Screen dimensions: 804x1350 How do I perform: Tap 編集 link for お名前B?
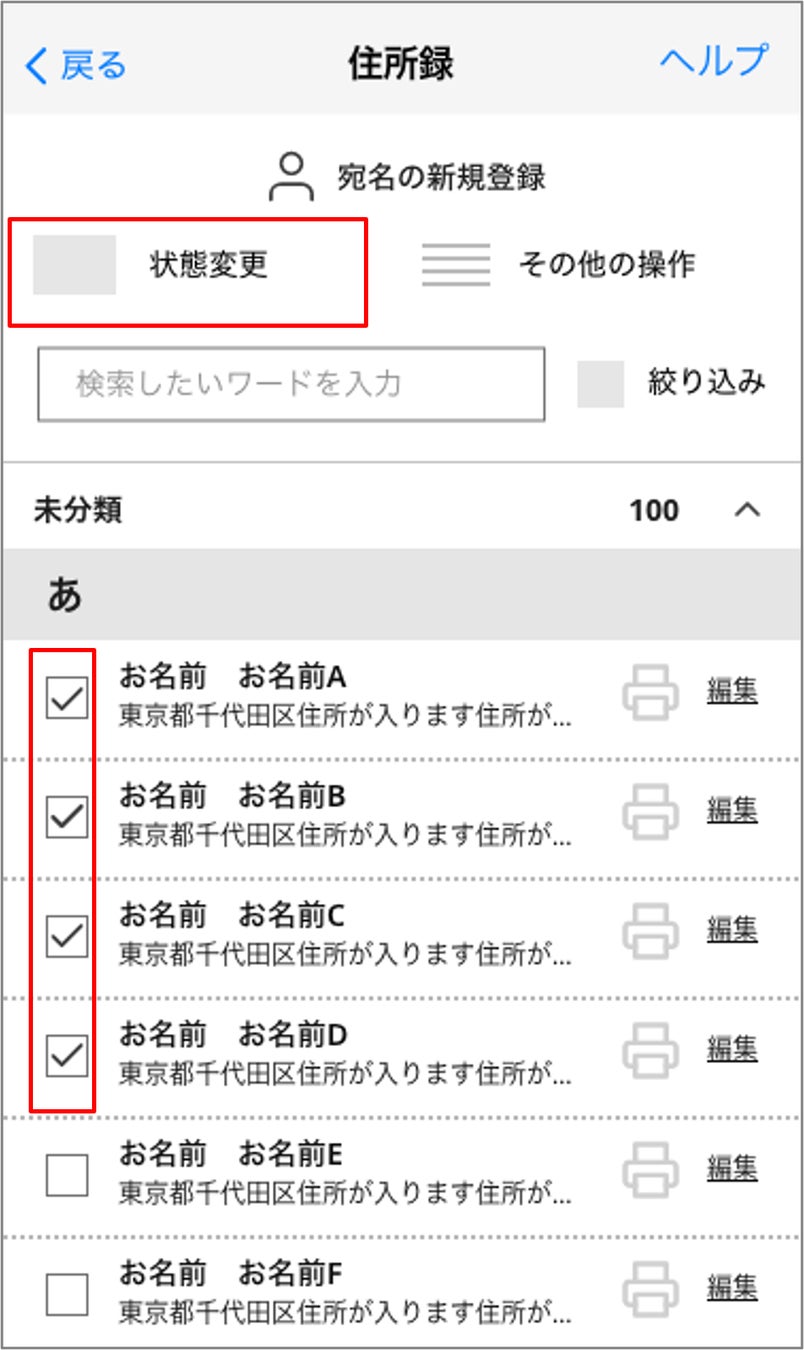[732, 809]
